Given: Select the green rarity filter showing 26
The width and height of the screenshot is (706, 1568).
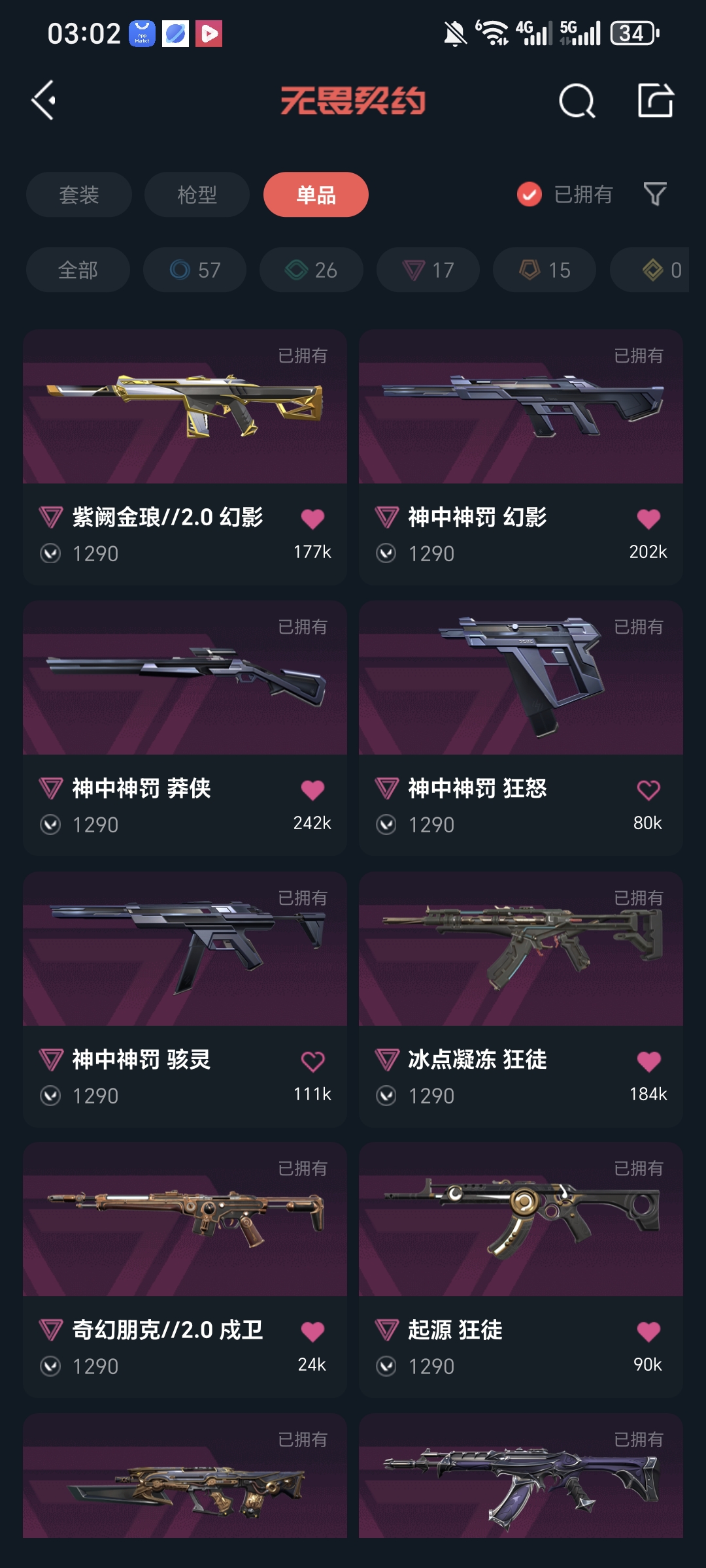Looking at the screenshot, I should tap(311, 270).
